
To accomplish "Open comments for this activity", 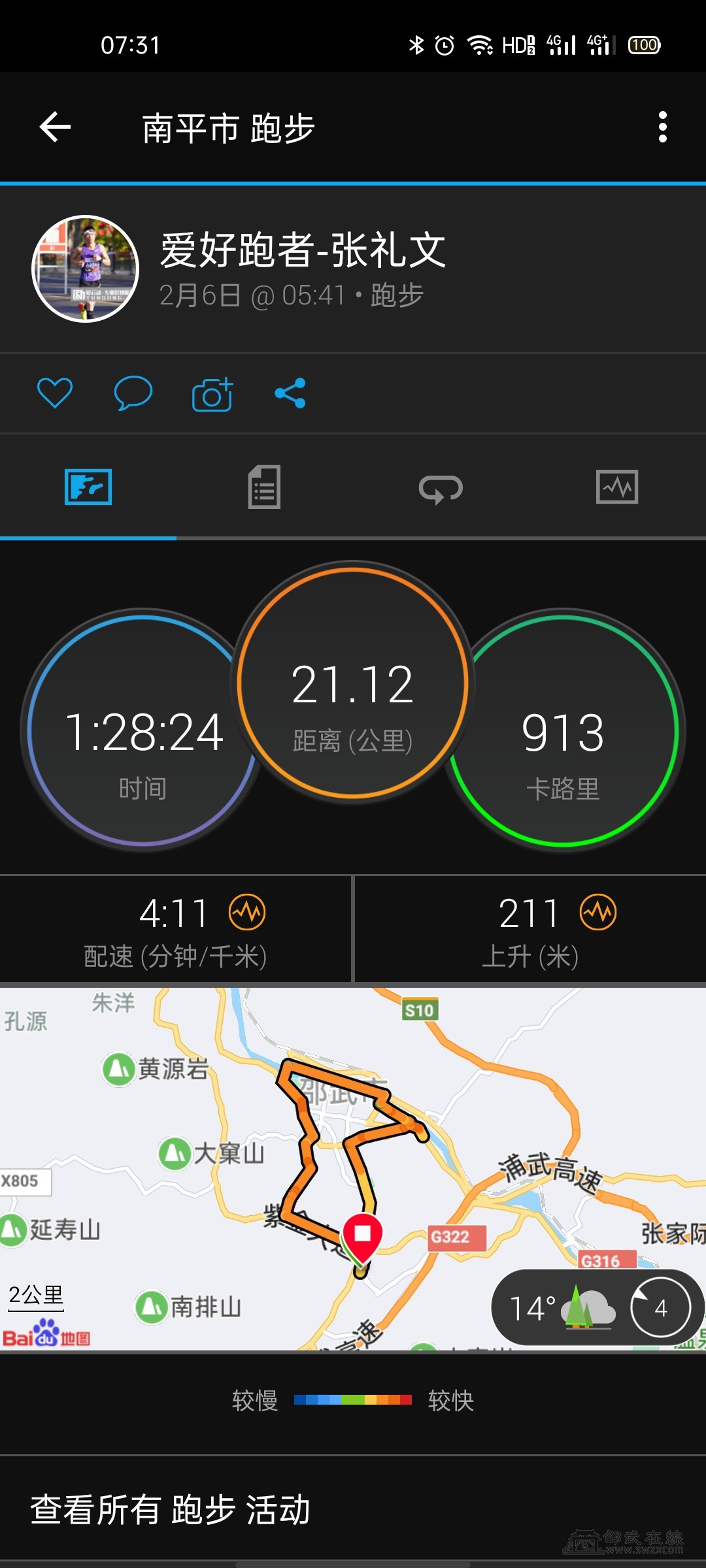I will click(133, 393).
